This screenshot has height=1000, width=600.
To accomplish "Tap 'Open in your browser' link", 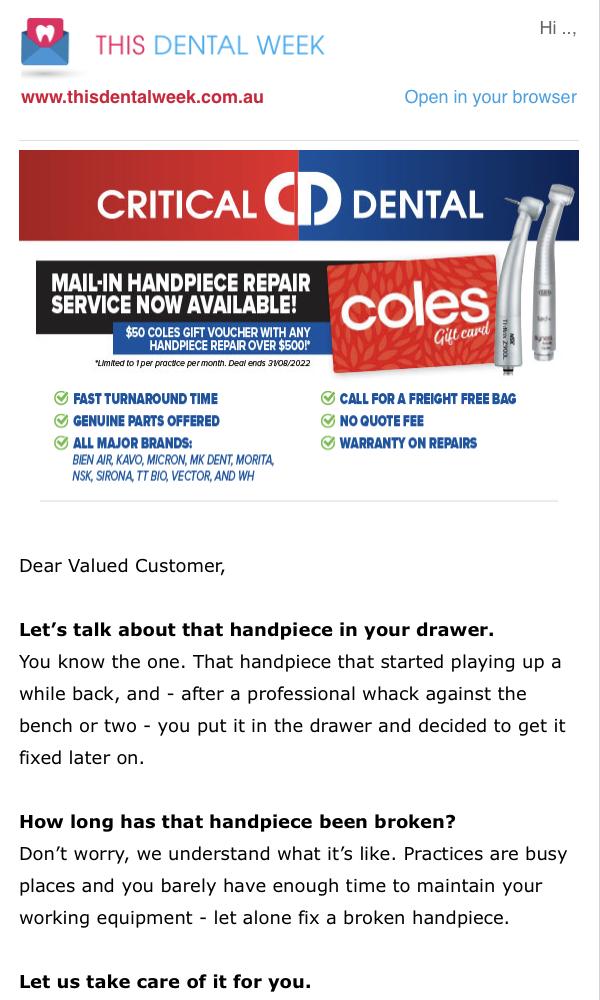I will (490, 97).
